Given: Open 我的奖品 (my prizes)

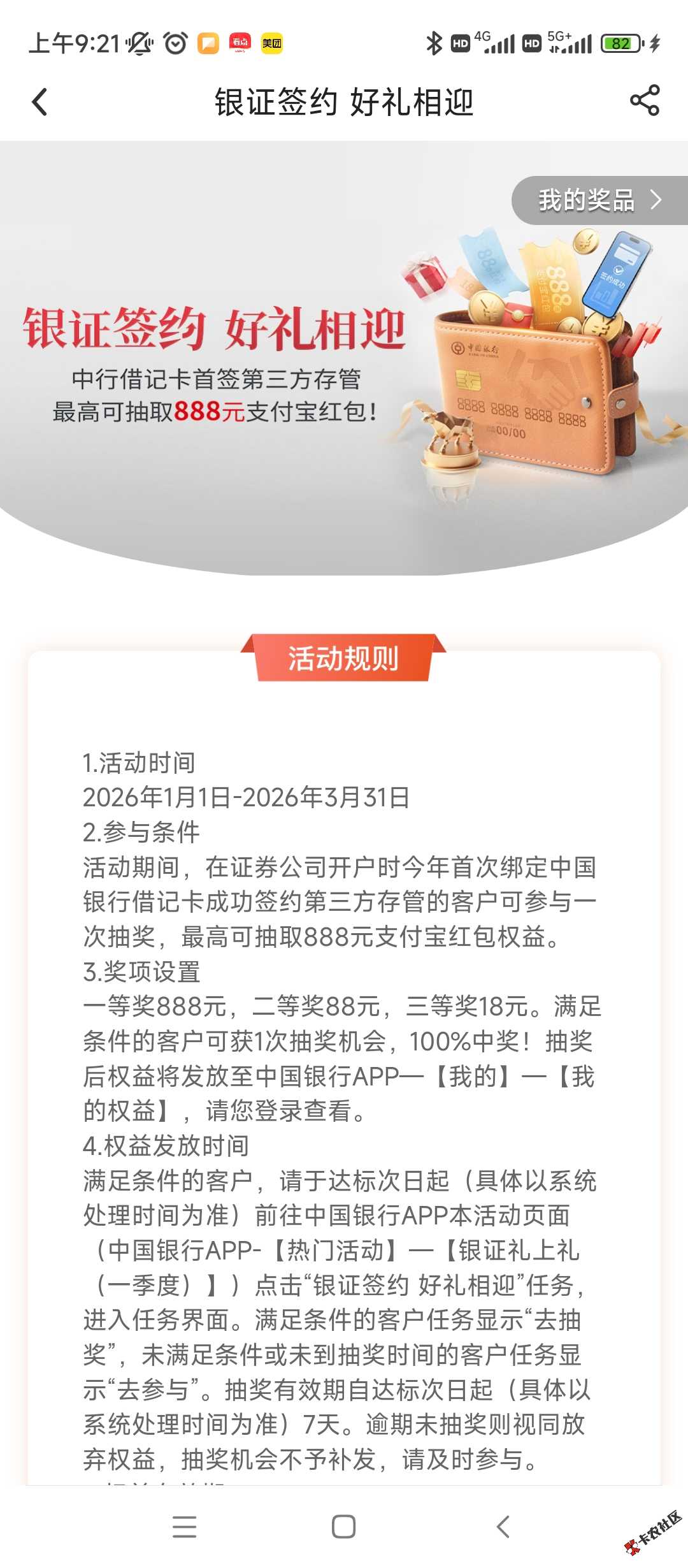Looking at the screenshot, I should pyautogui.click(x=599, y=200).
